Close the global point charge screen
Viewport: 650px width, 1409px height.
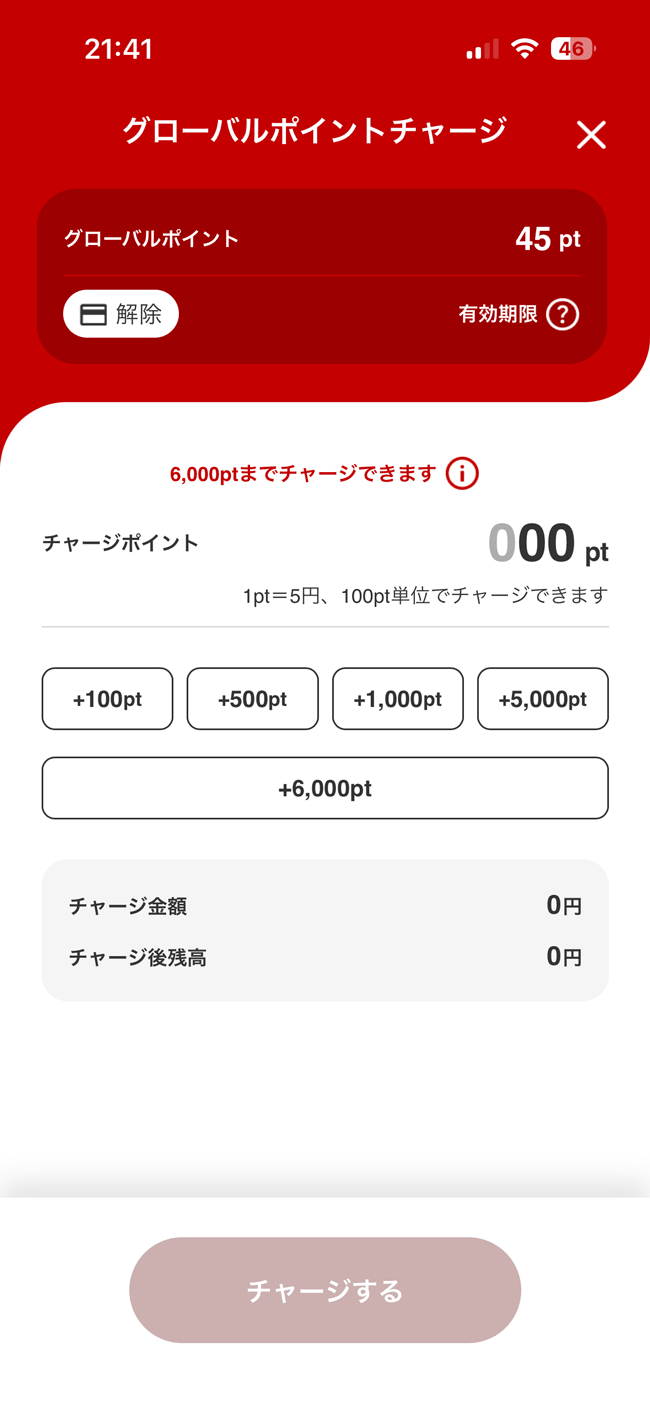[591, 135]
